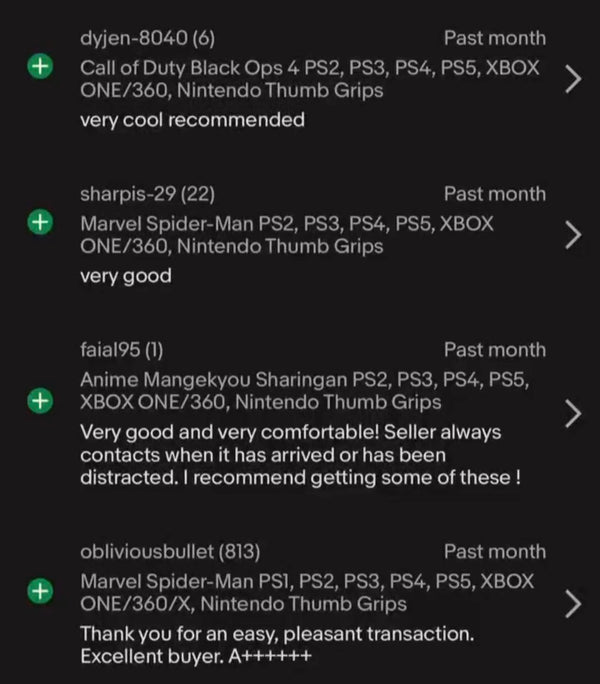The height and width of the screenshot is (684, 600).
Task: Open feedback from dyjen-8040
Action: (572, 79)
